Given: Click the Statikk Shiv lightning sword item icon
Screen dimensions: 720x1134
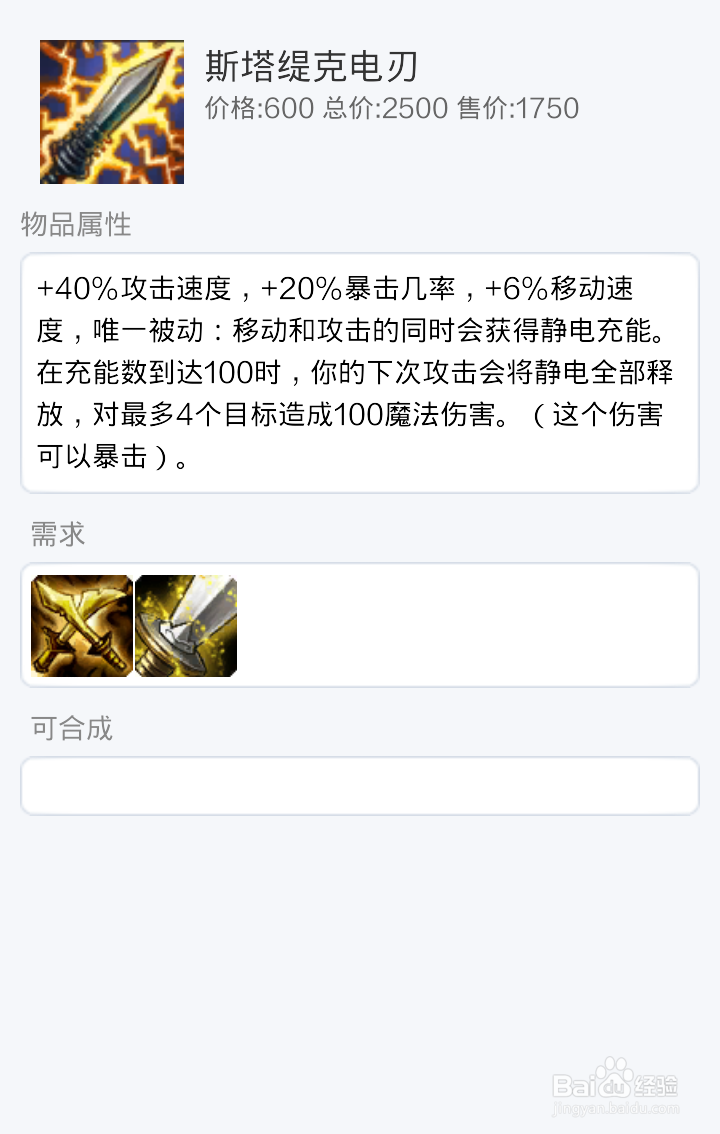Looking at the screenshot, I should pyautogui.click(x=112, y=110).
